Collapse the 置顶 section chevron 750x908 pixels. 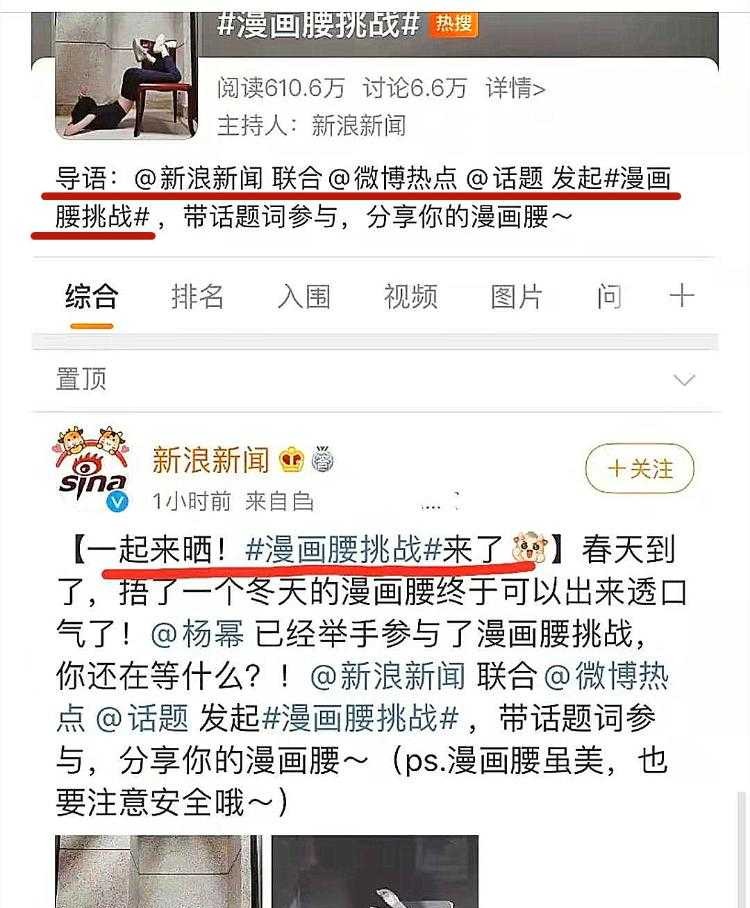point(684,380)
